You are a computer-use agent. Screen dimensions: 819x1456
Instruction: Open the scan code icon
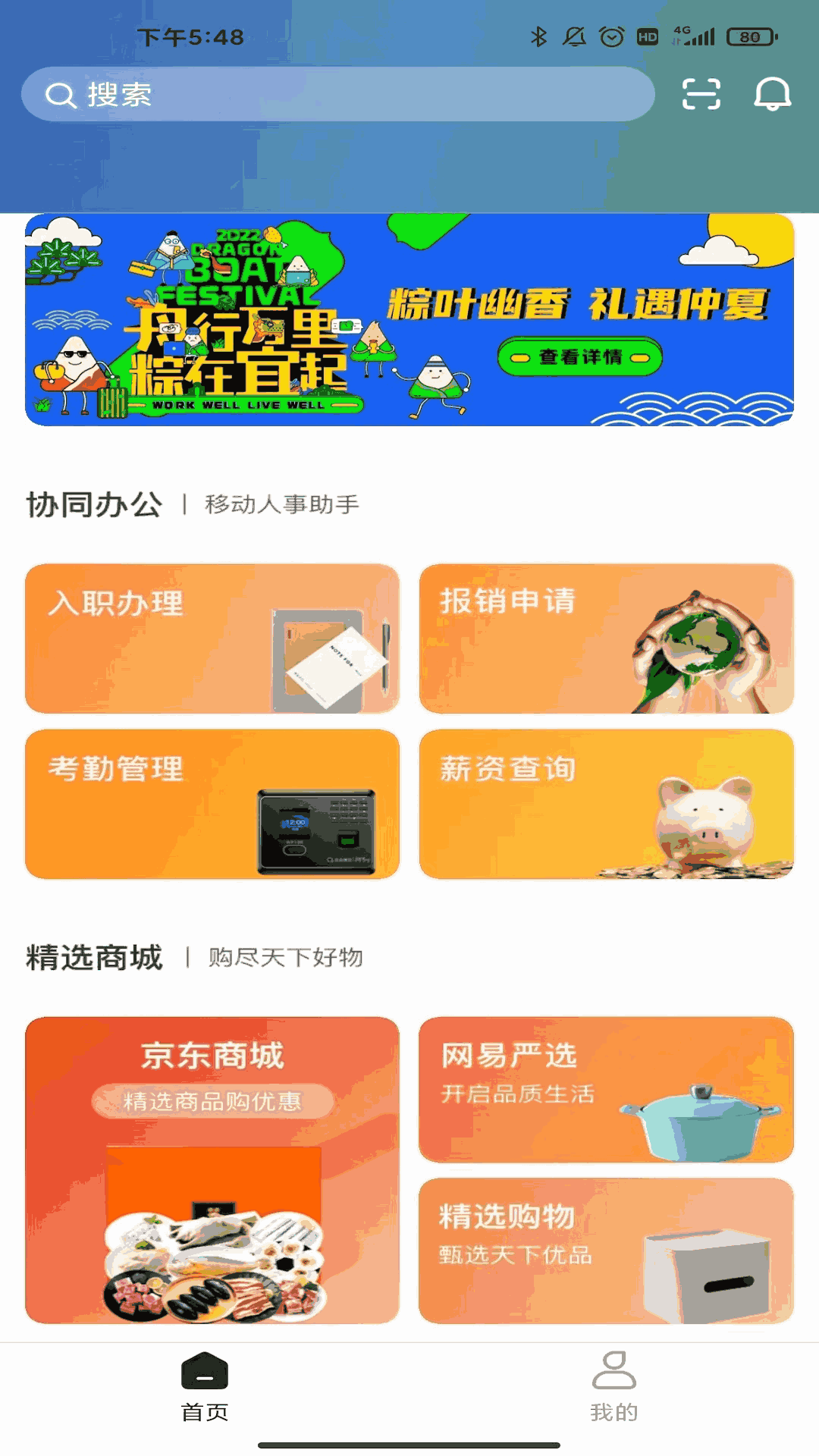[701, 94]
